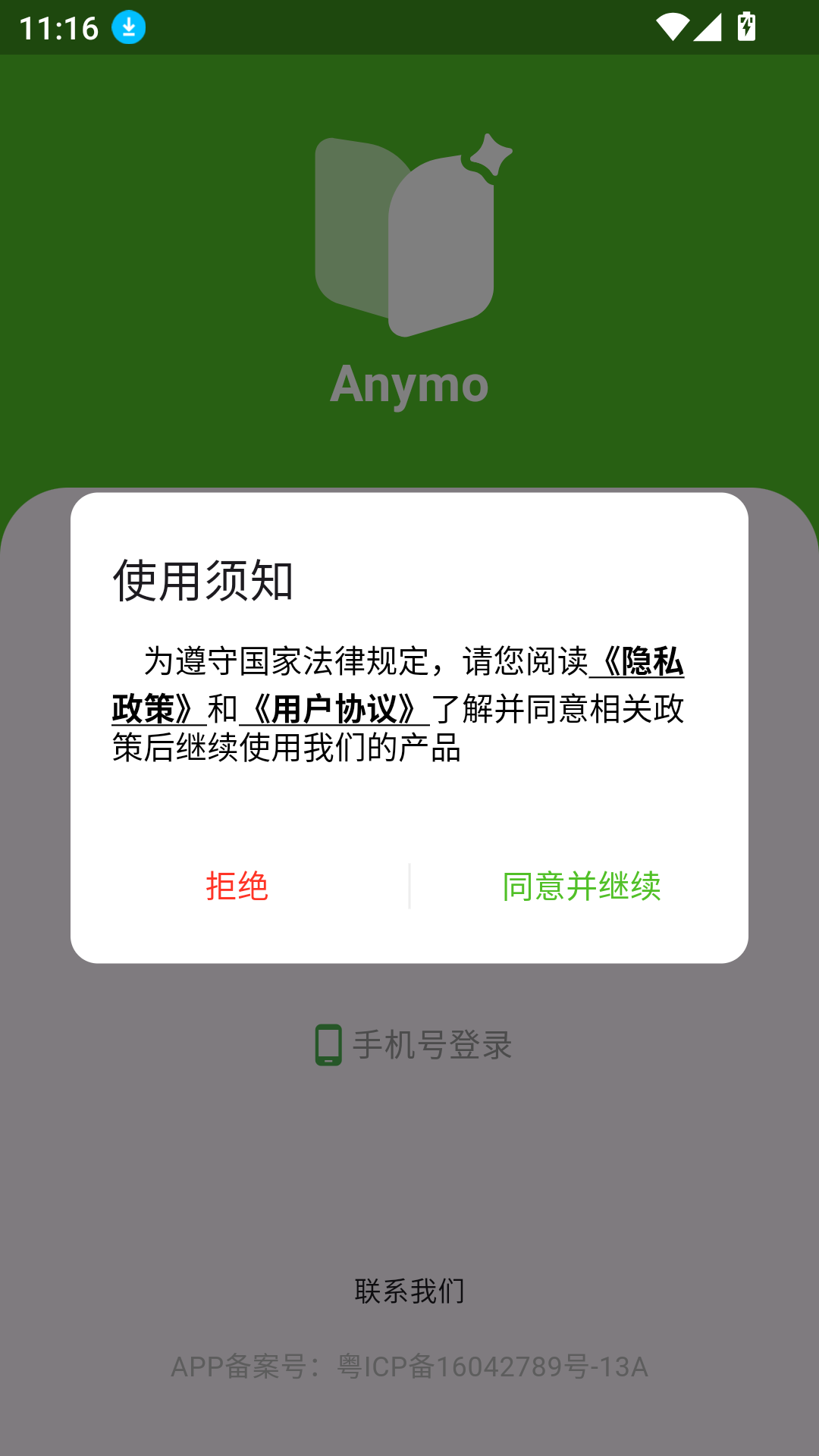
Task: Open 联系我们 contact page
Action: (x=409, y=1291)
